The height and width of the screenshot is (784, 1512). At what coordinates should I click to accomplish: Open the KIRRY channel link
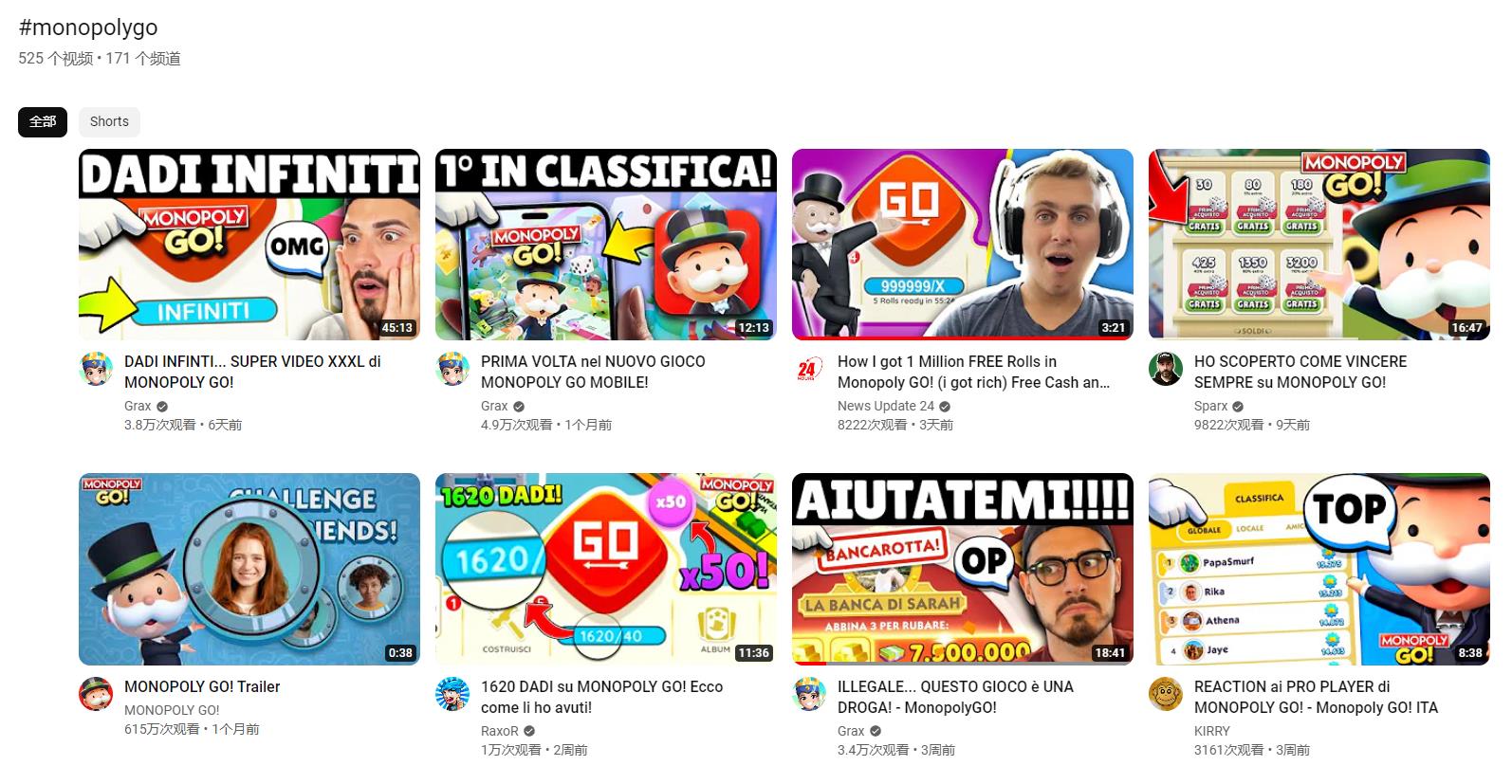tap(1211, 731)
